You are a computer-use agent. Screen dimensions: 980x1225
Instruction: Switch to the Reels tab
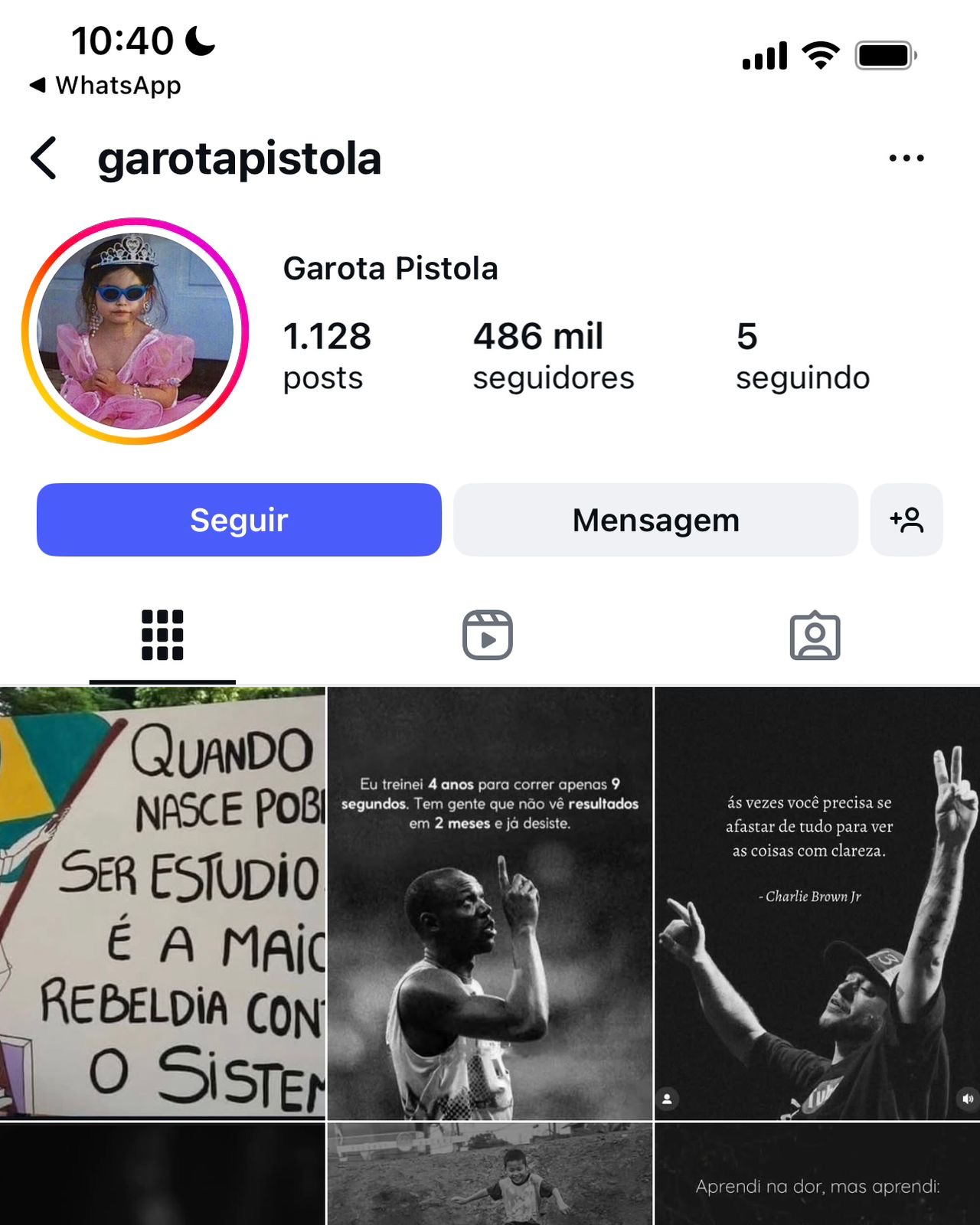coord(488,635)
